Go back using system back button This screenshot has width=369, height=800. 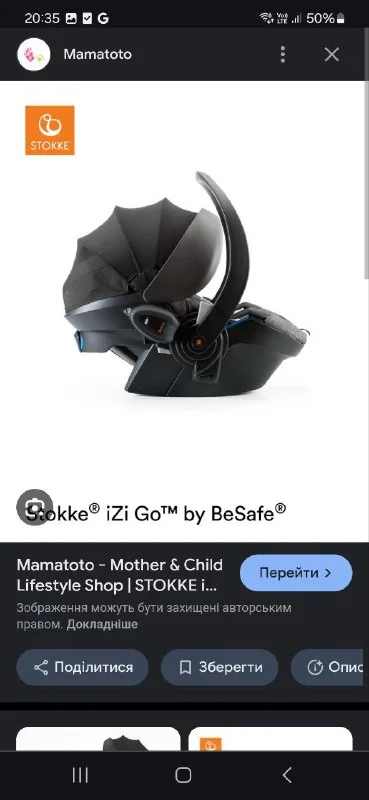287,775
